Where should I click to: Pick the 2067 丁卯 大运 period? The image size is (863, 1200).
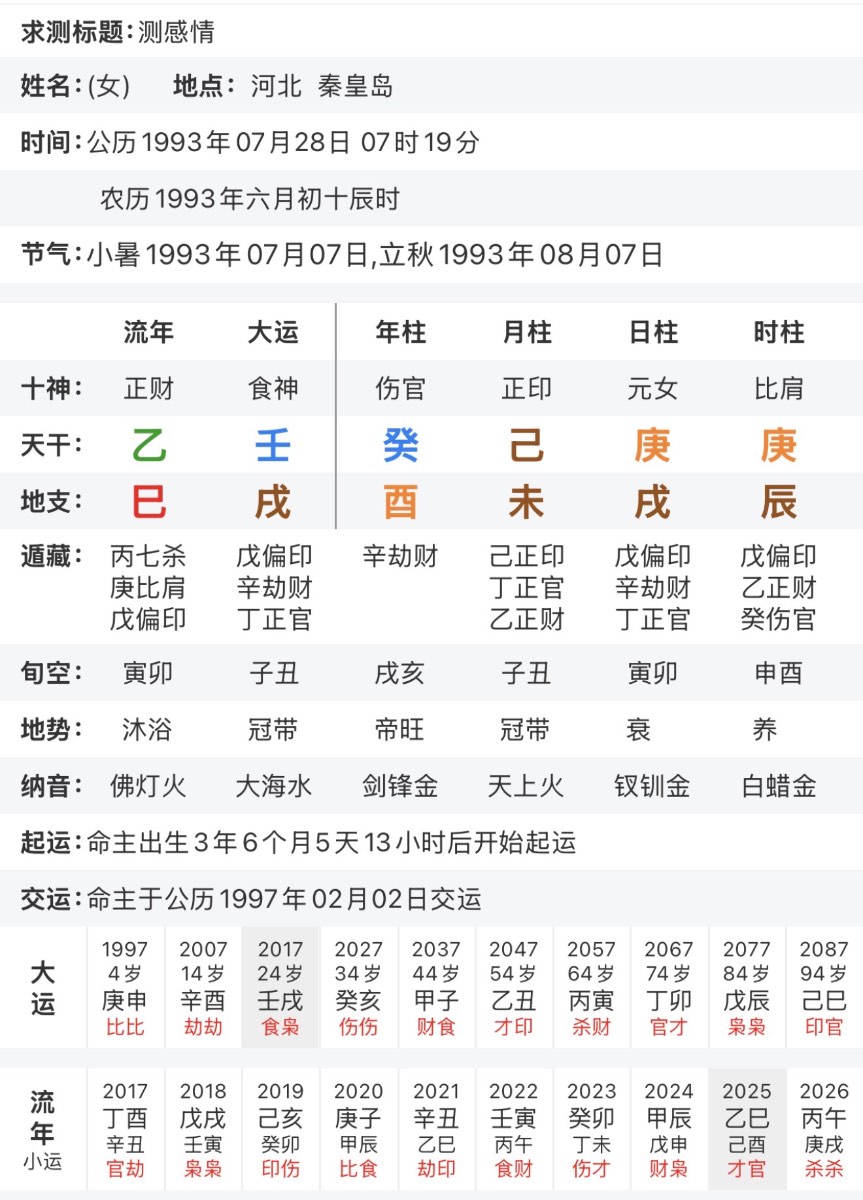pos(669,987)
